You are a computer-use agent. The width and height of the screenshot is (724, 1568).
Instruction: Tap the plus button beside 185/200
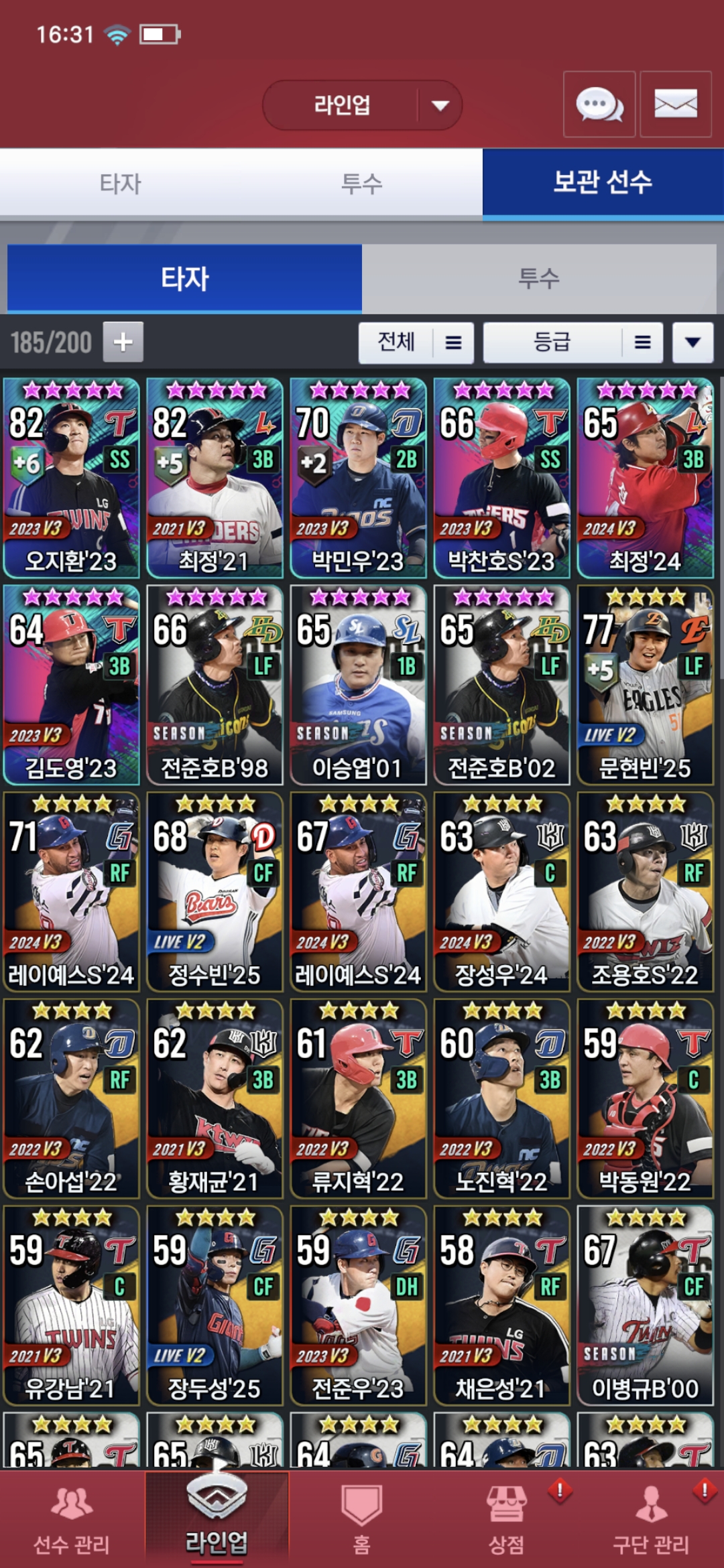coord(123,342)
